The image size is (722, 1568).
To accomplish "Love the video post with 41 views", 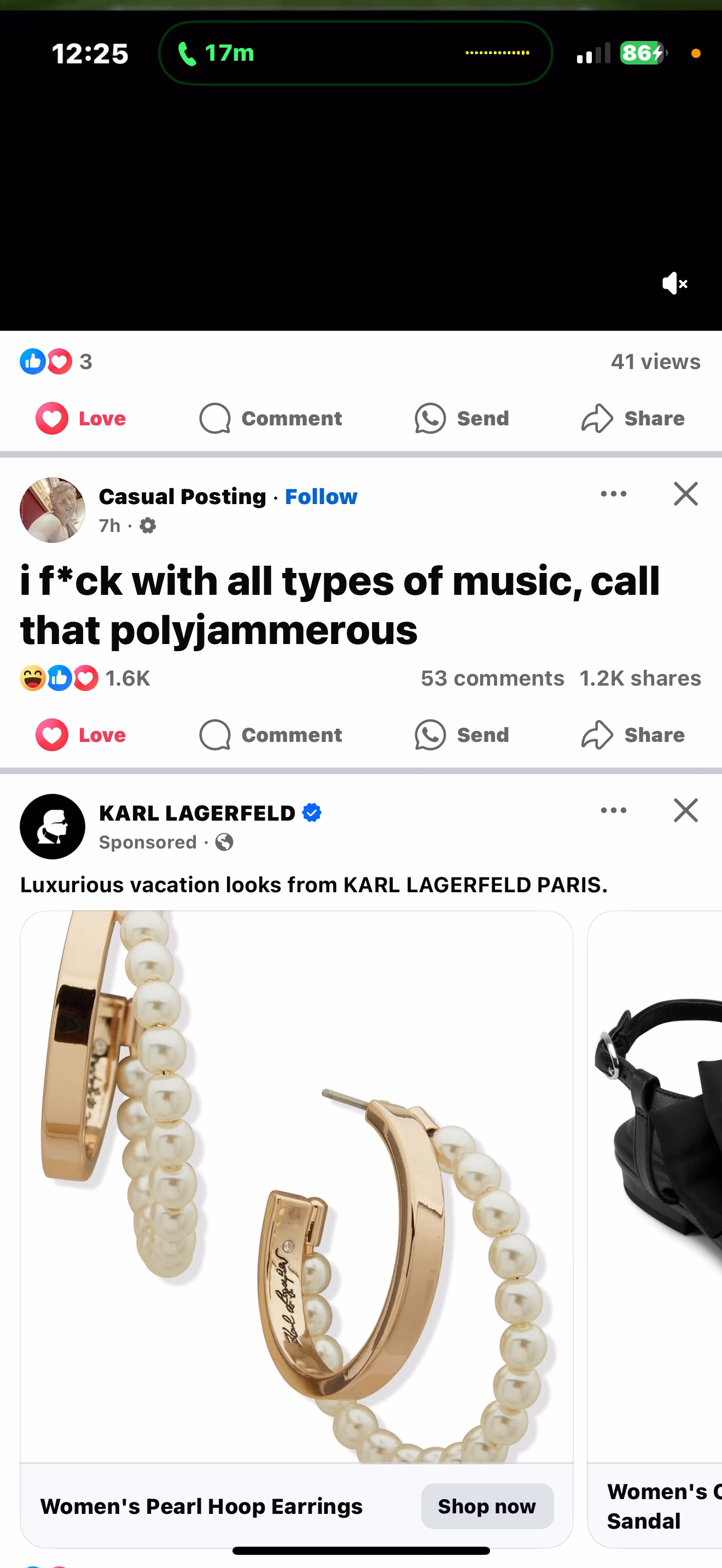I will click(81, 419).
